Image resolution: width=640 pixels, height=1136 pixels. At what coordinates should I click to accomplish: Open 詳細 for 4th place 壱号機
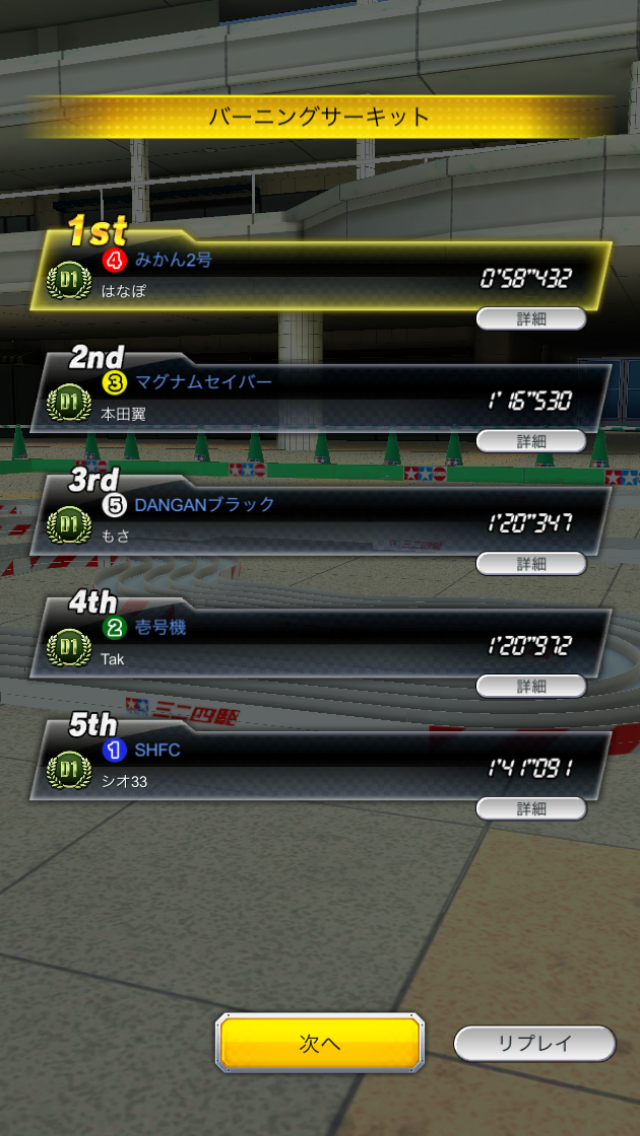(531, 685)
